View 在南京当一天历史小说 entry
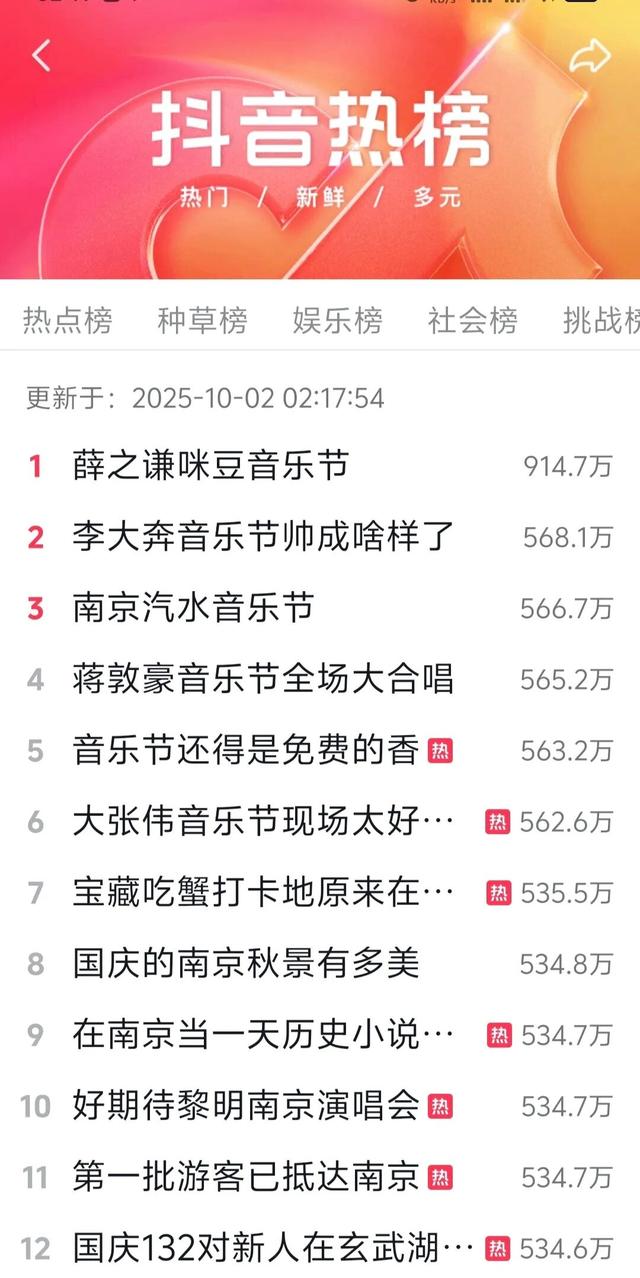The height and width of the screenshot is (1278, 640). (x=263, y=1034)
